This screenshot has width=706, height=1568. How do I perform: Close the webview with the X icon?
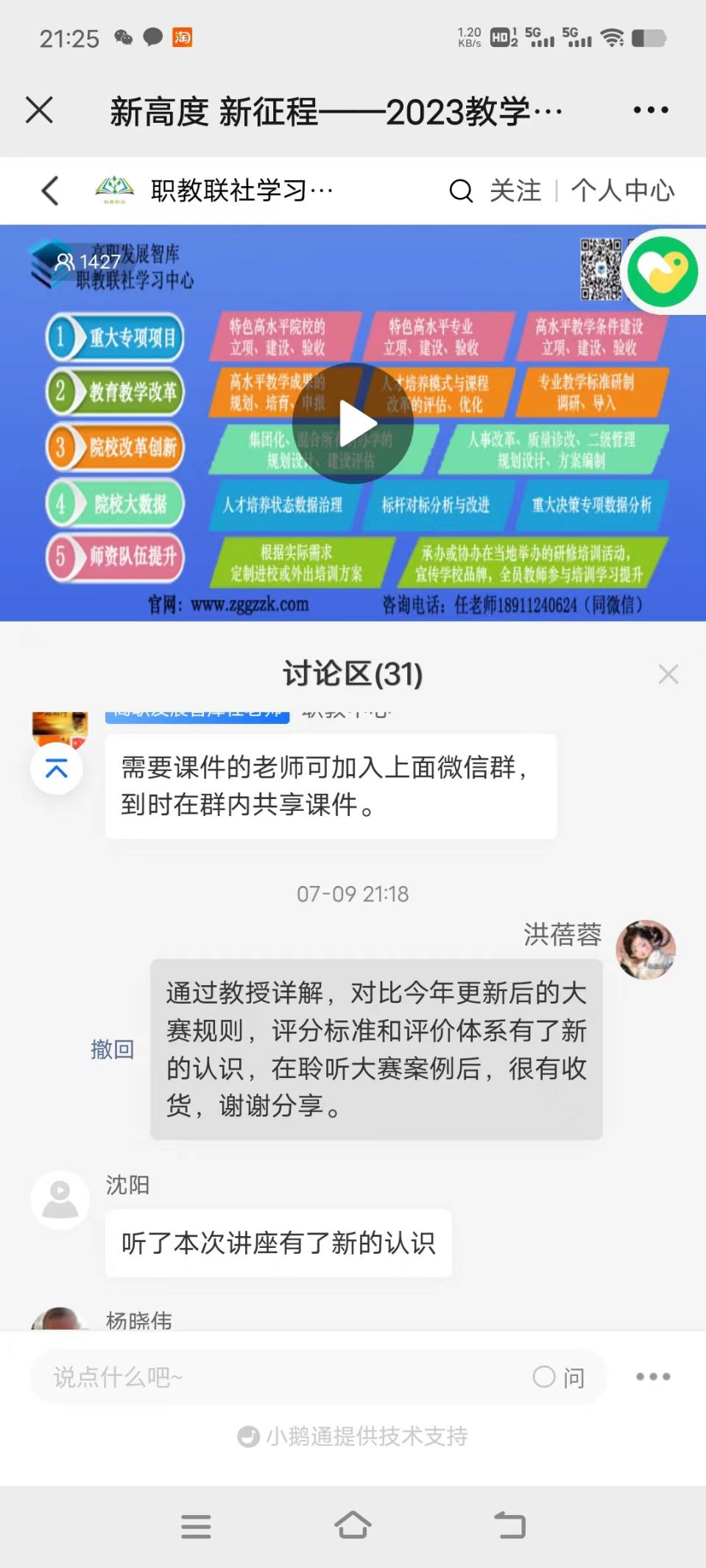[x=39, y=110]
